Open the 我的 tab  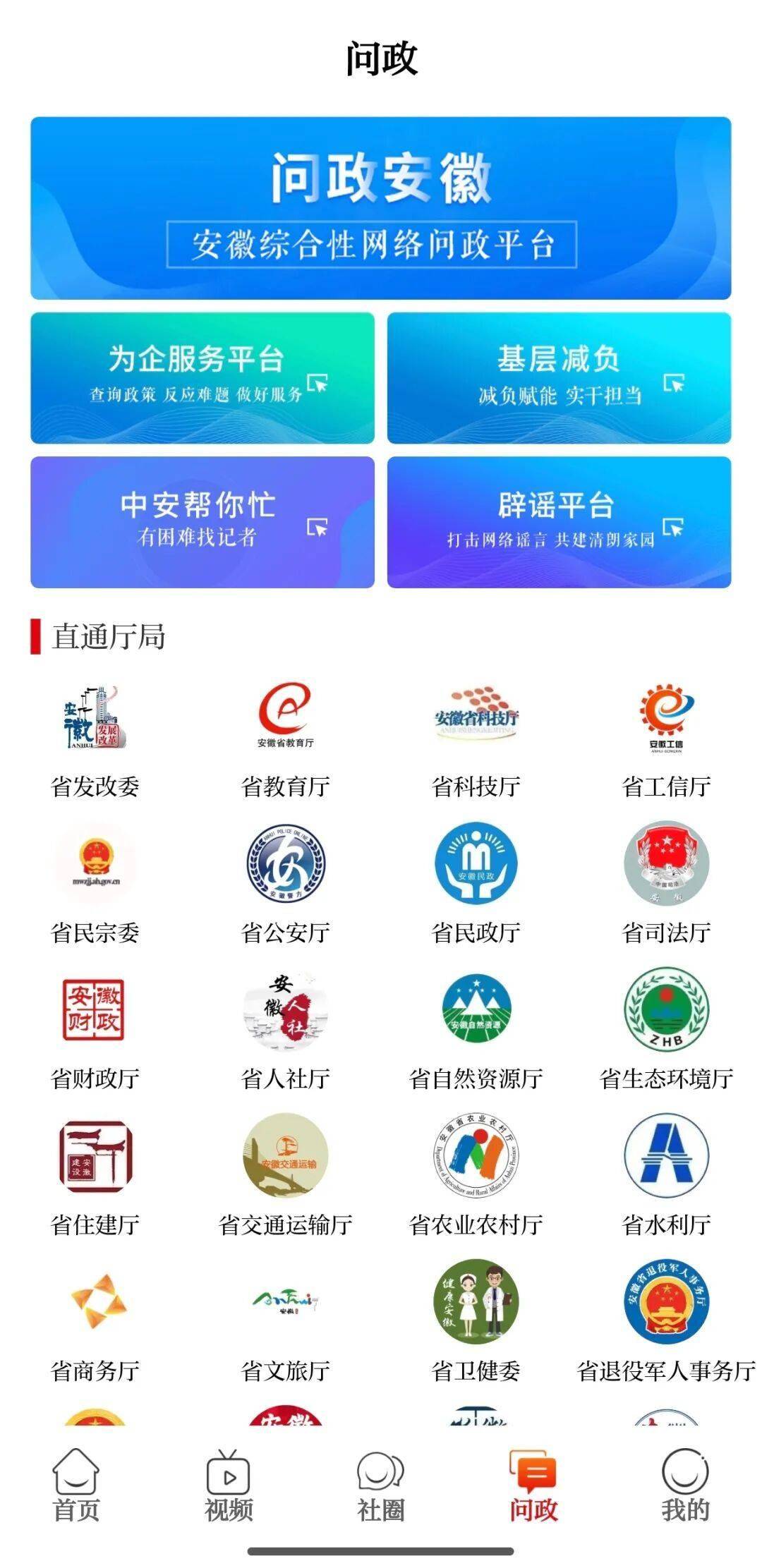pyautogui.click(x=684, y=1484)
